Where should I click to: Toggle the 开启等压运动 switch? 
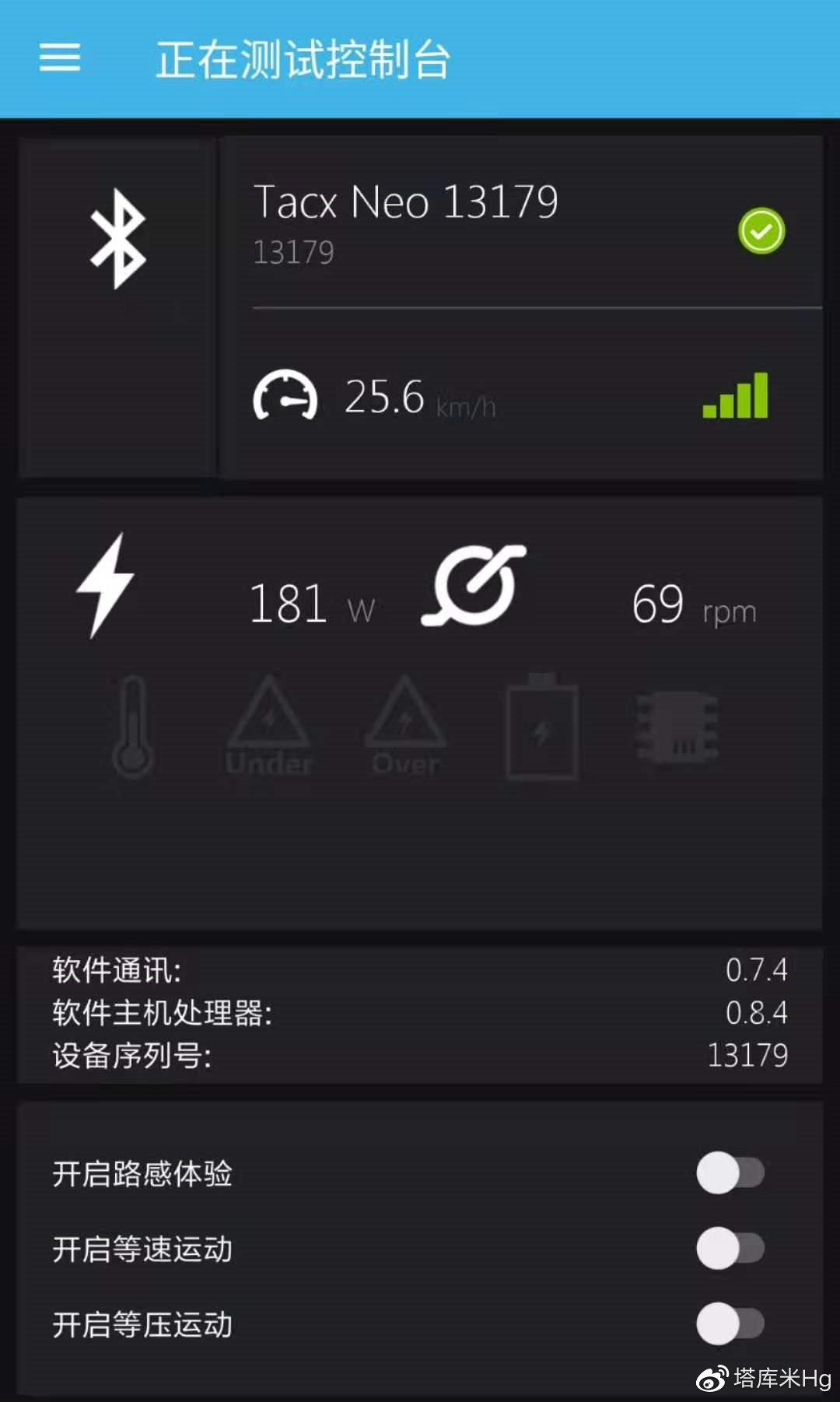pyautogui.click(x=730, y=1323)
